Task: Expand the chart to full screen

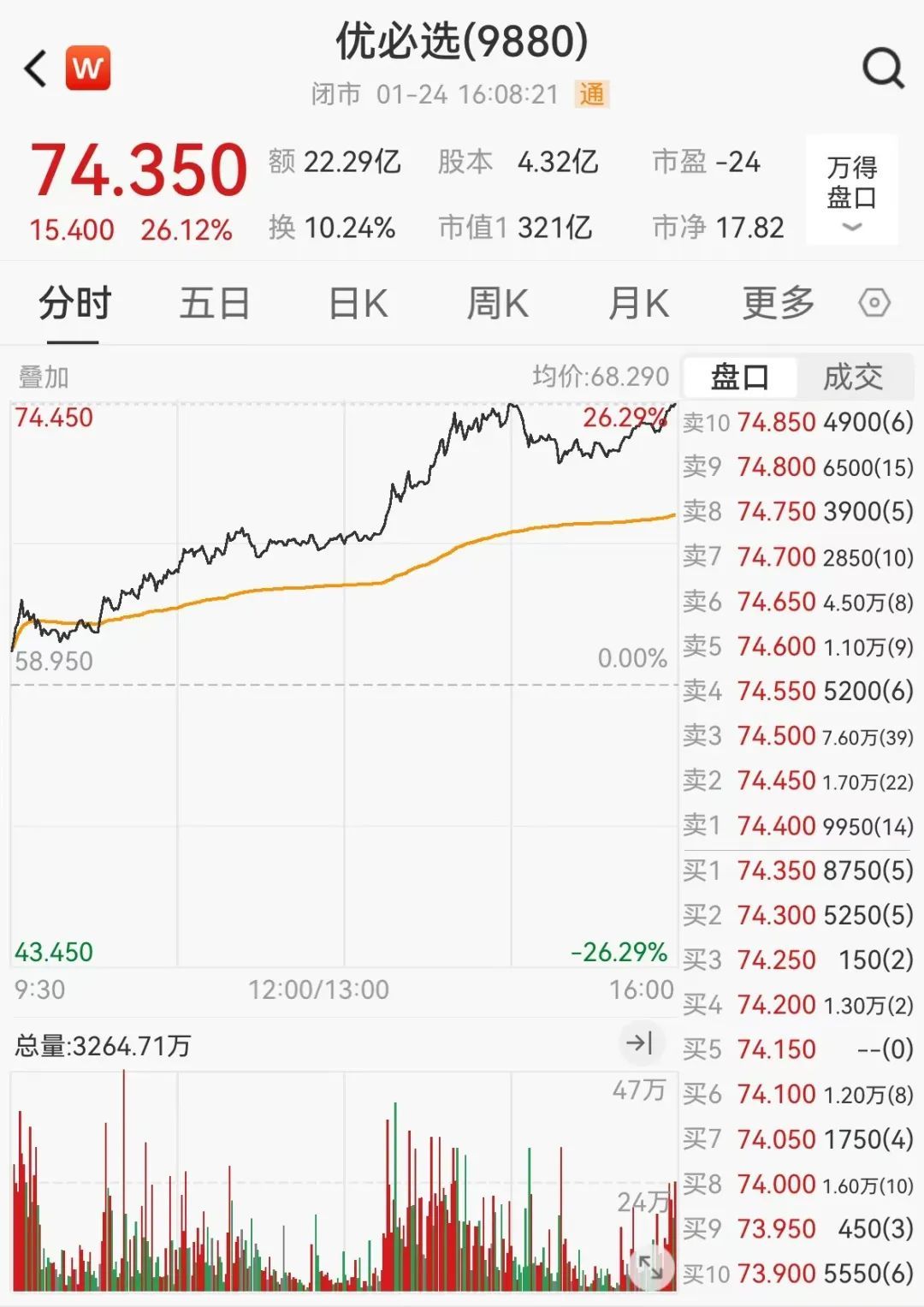Action: [x=650, y=1267]
